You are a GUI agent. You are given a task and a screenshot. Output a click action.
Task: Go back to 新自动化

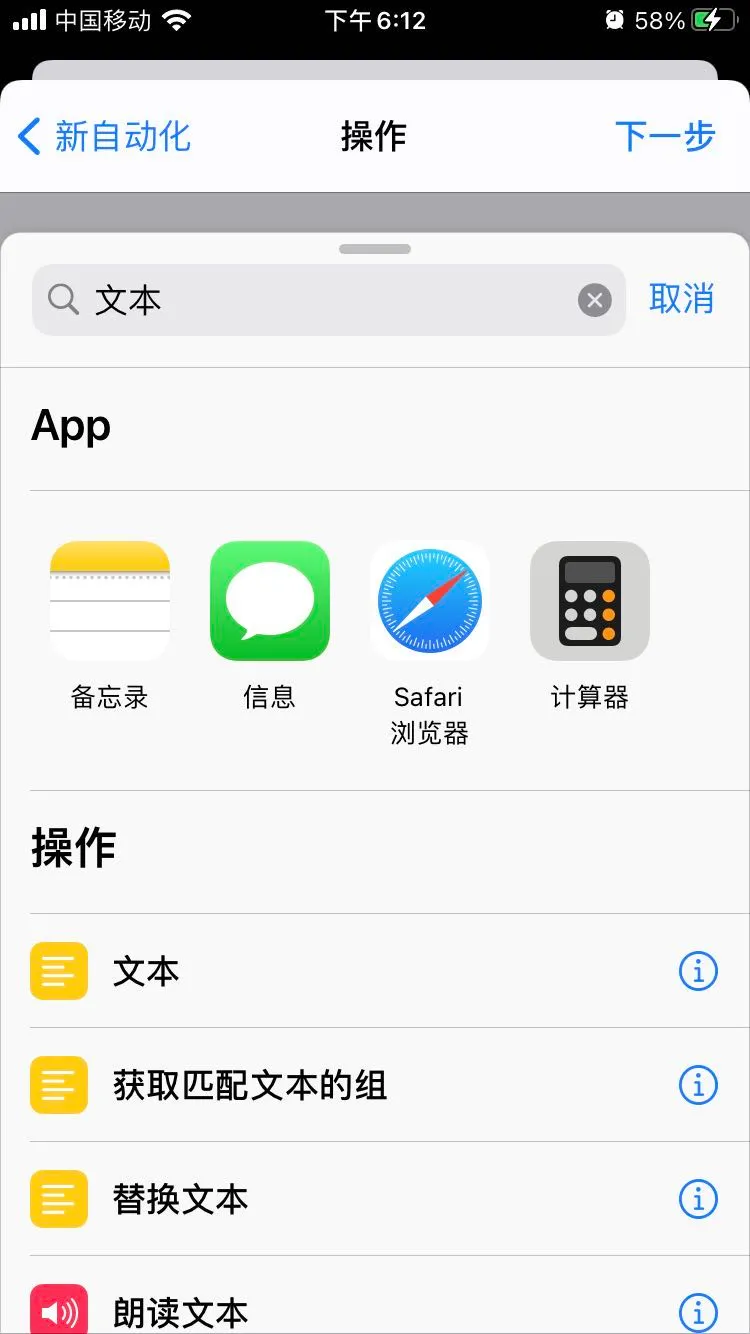tap(104, 136)
